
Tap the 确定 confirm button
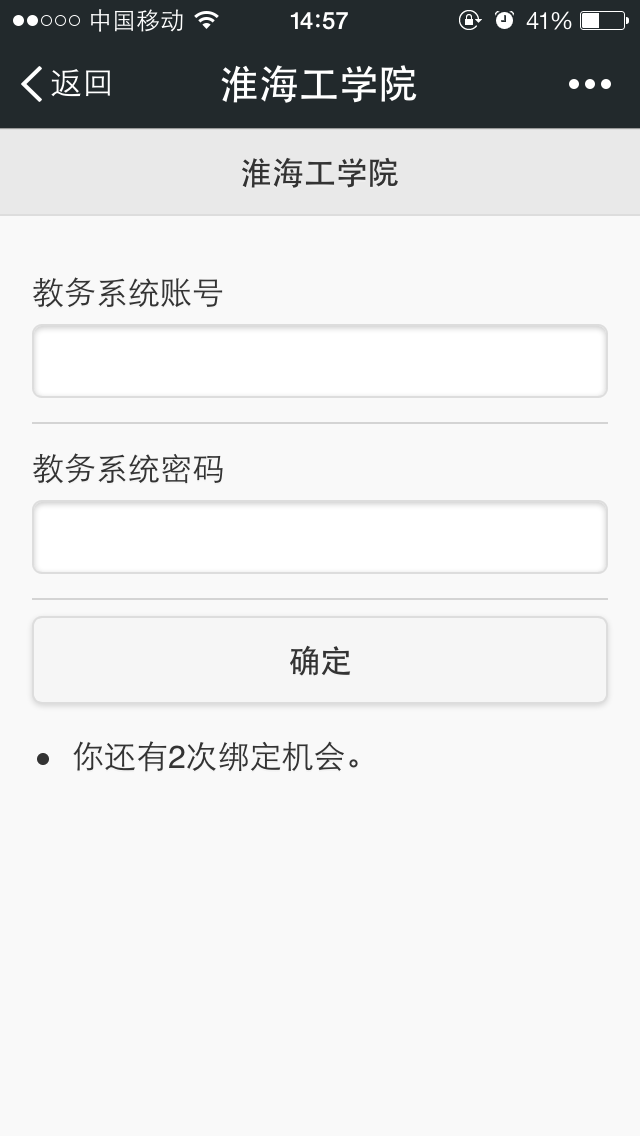(320, 661)
